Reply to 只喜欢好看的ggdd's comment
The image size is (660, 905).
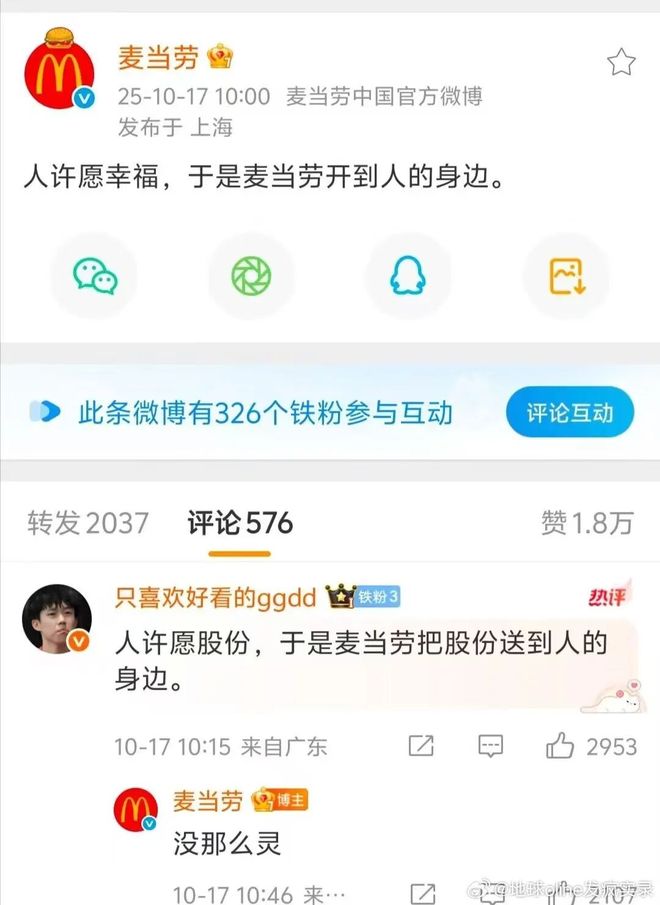(490, 746)
